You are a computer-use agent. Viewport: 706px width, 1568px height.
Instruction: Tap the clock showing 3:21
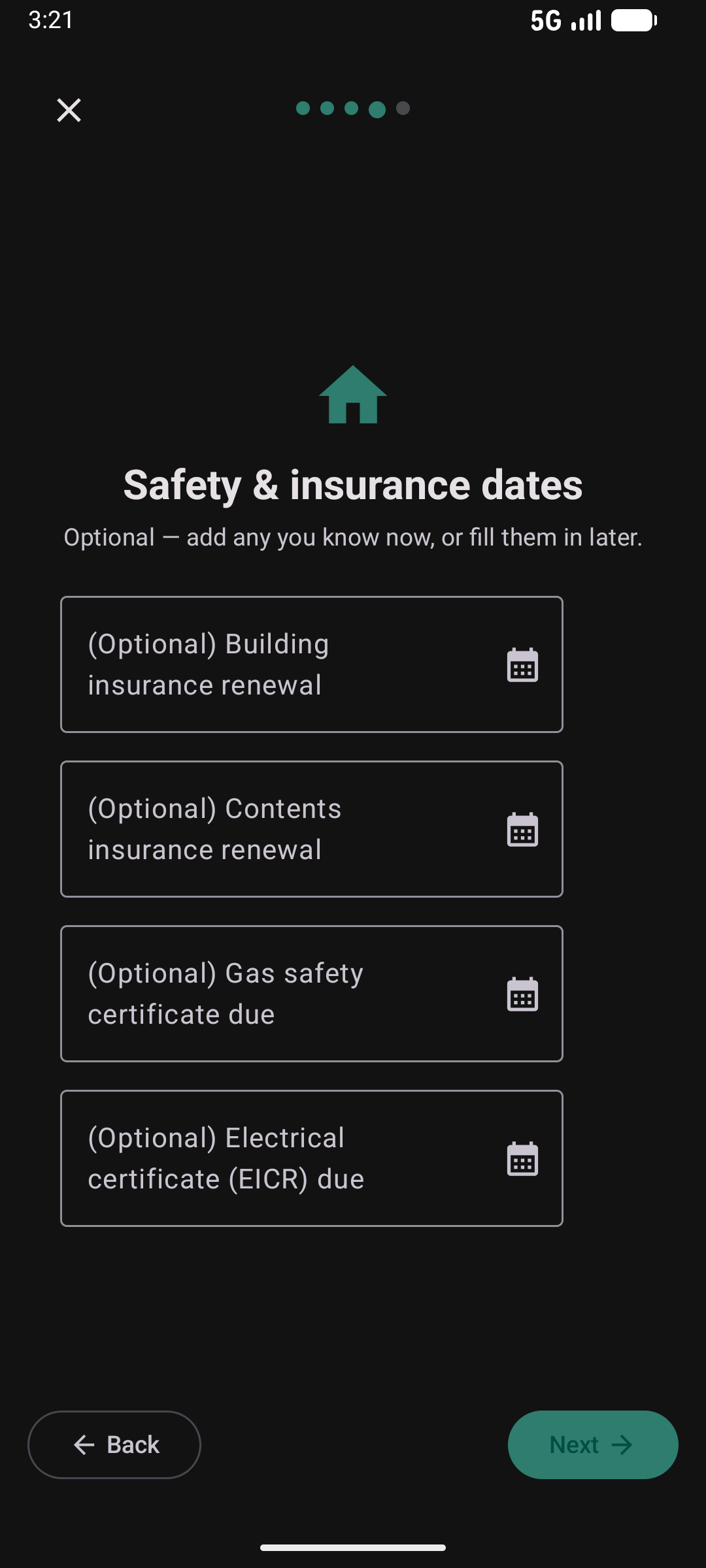tap(49, 20)
